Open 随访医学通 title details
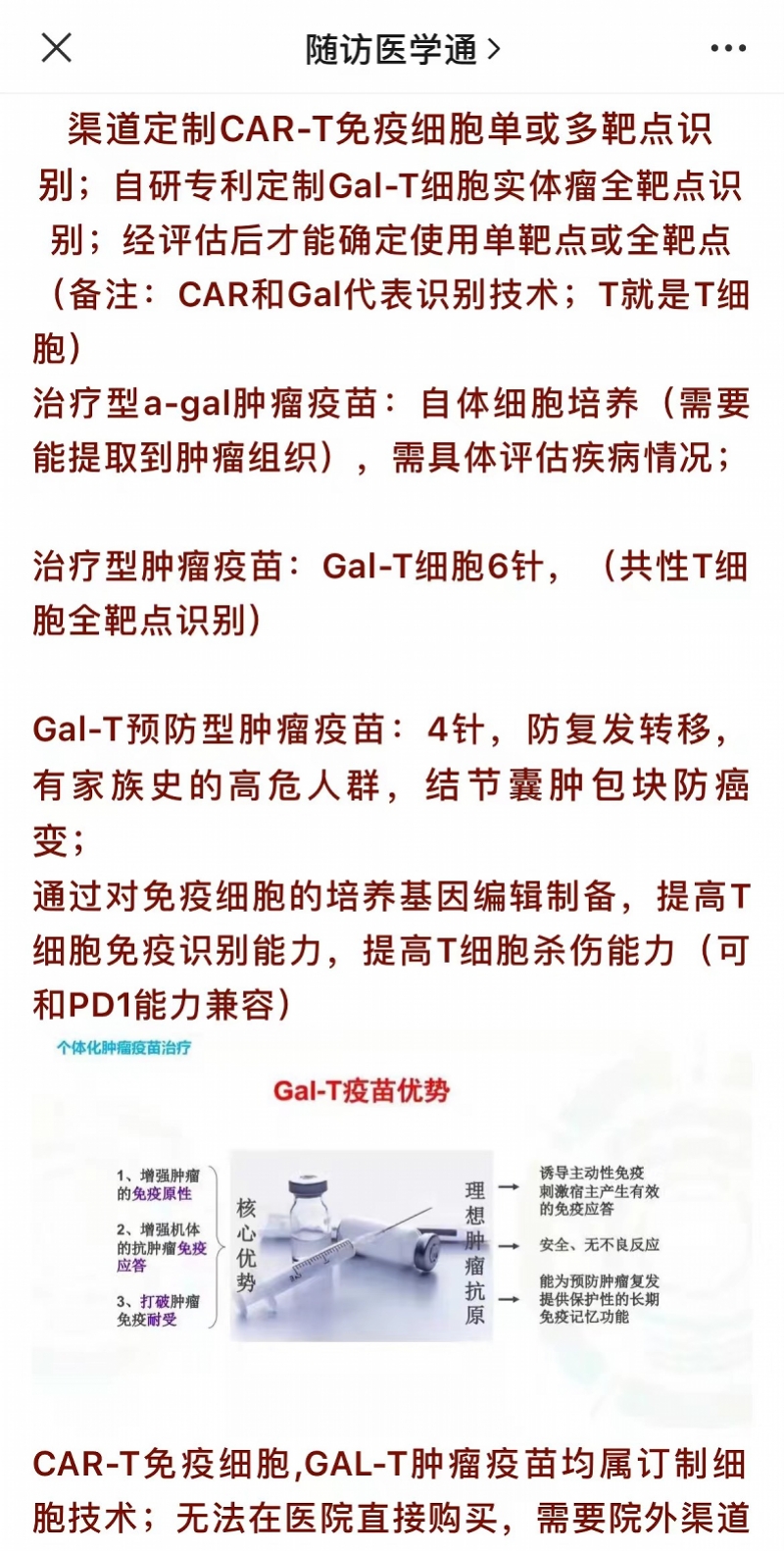The width and height of the screenshot is (784, 1551). click(402, 48)
